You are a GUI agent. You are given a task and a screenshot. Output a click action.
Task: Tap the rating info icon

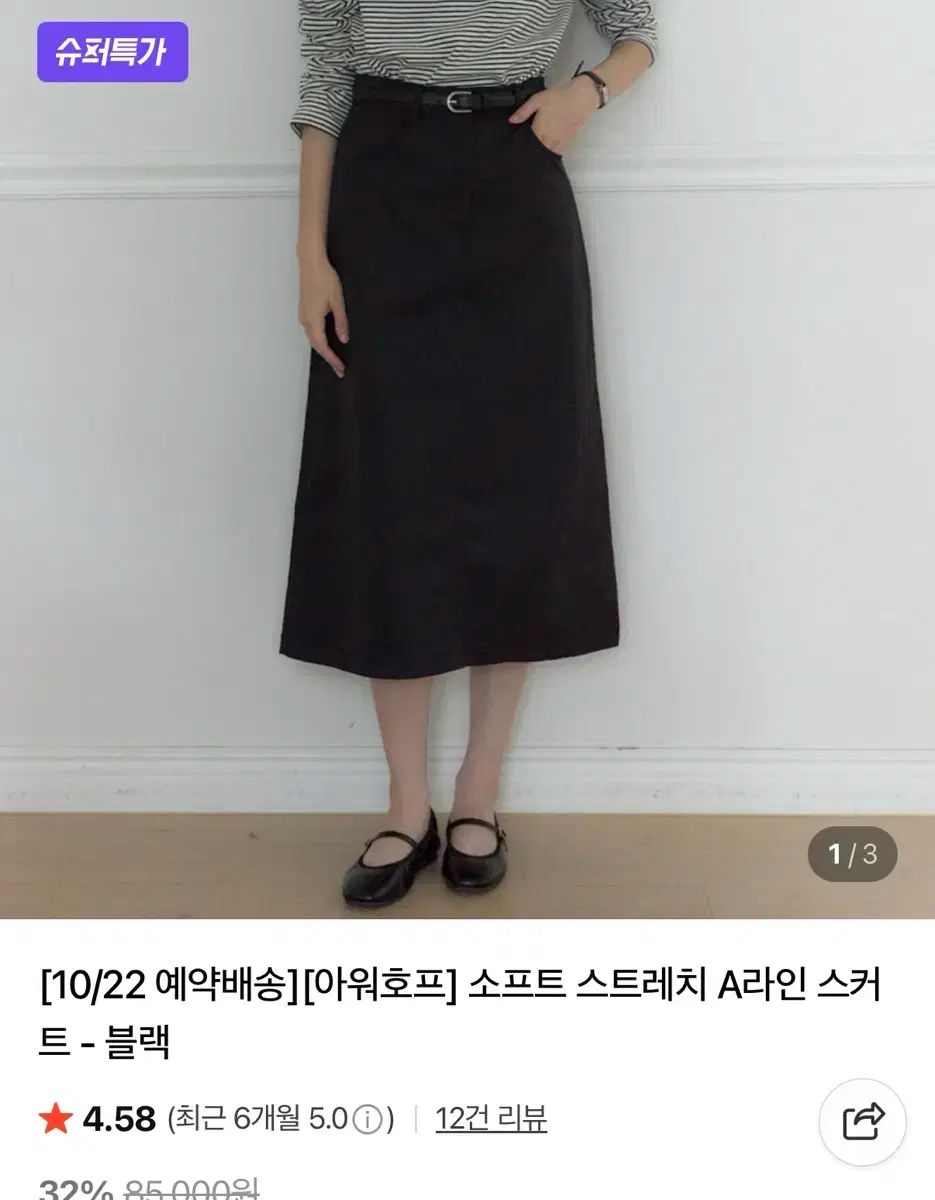(x=368, y=1119)
